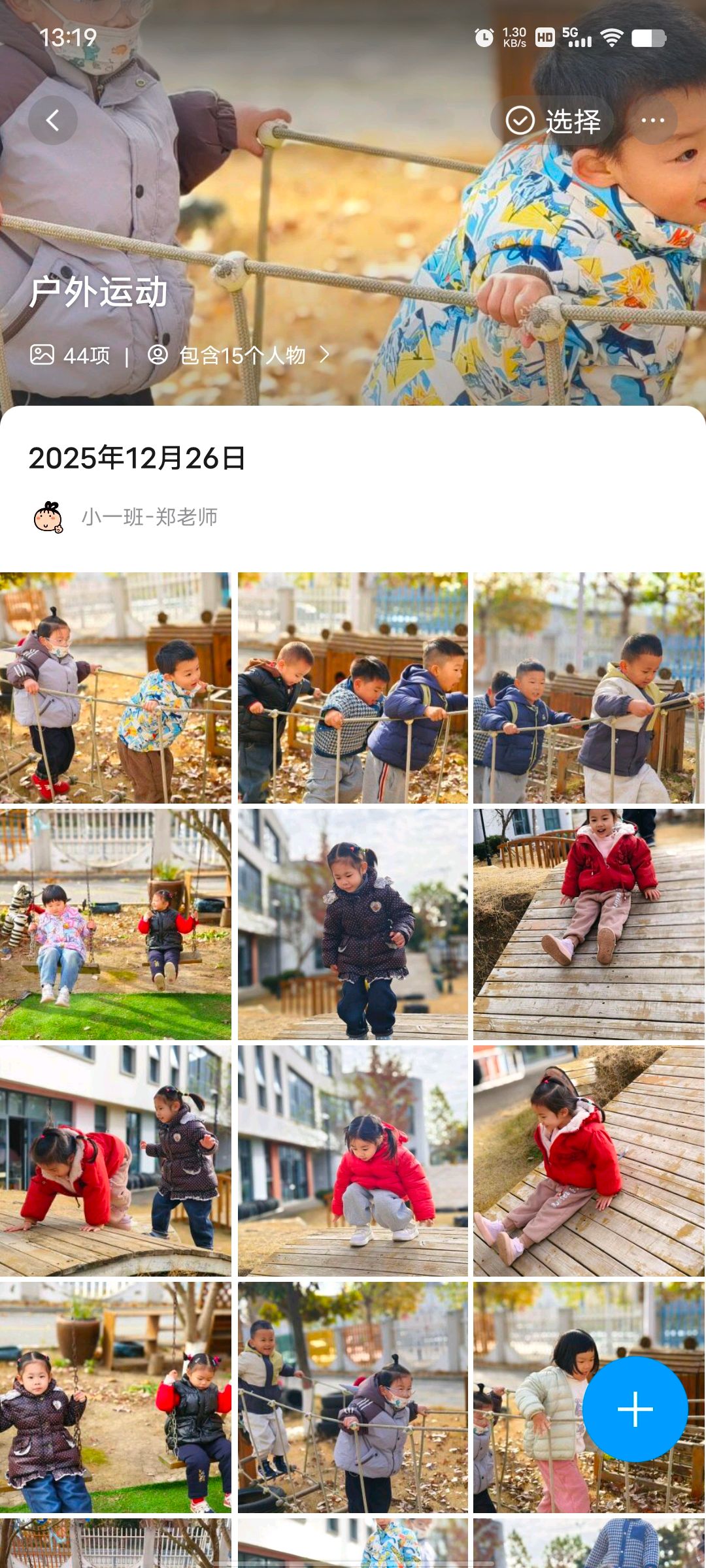Viewport: 706px width, 1568px height.
Task: View the photo of two girls climbing the wooden arch bridge
Action: point(115,1161)
